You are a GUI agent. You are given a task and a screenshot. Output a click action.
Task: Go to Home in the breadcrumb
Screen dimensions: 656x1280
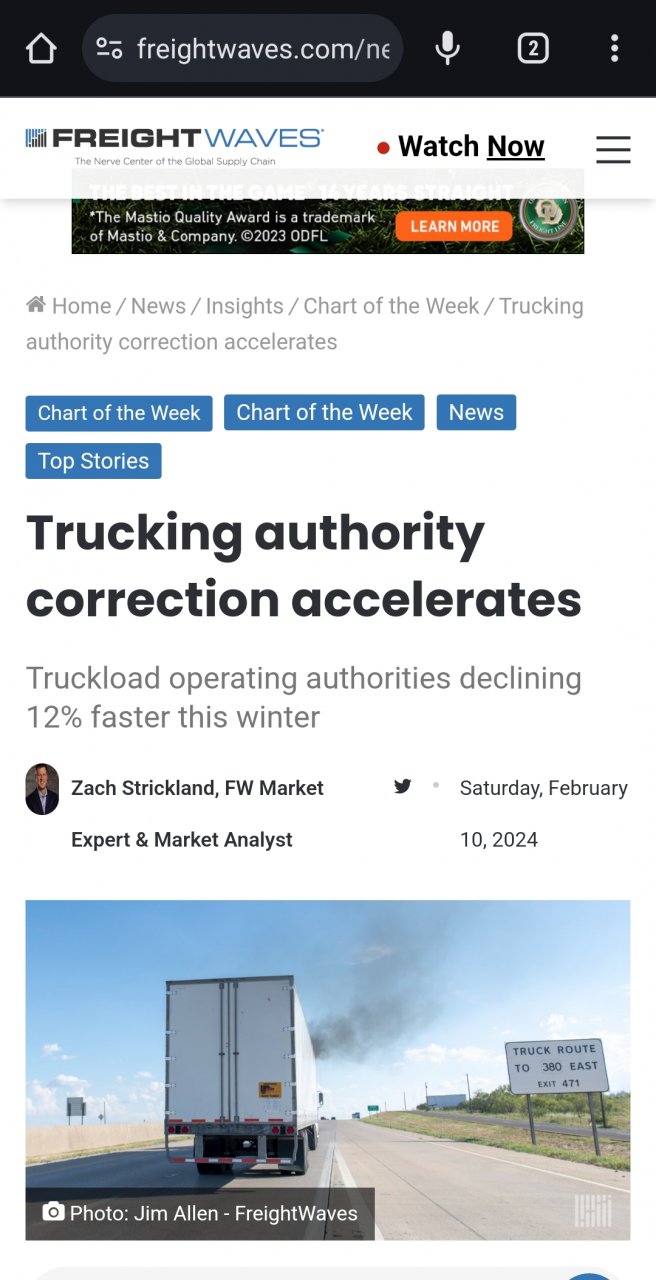80,306
